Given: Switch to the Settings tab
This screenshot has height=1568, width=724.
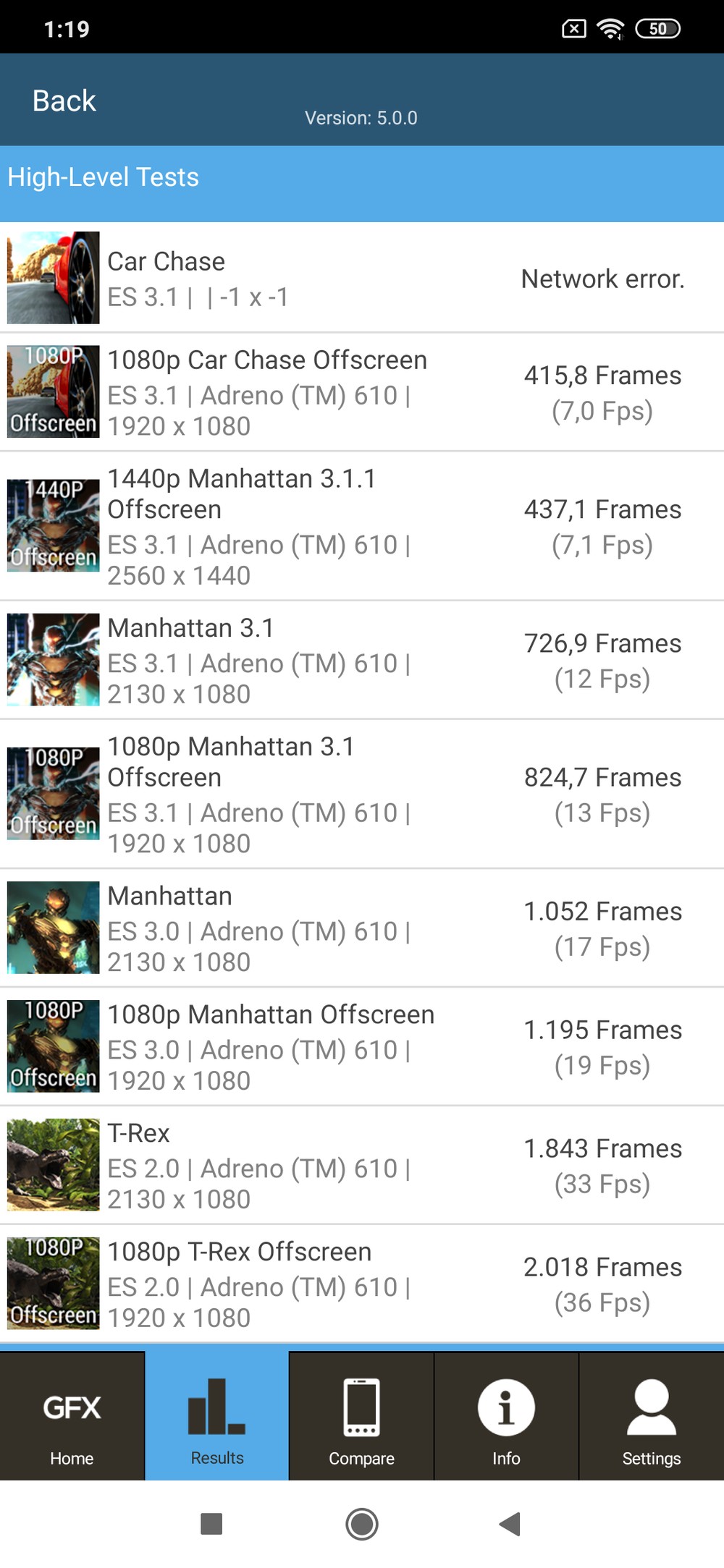Looking at the screenshot, I should (651, 1416).
